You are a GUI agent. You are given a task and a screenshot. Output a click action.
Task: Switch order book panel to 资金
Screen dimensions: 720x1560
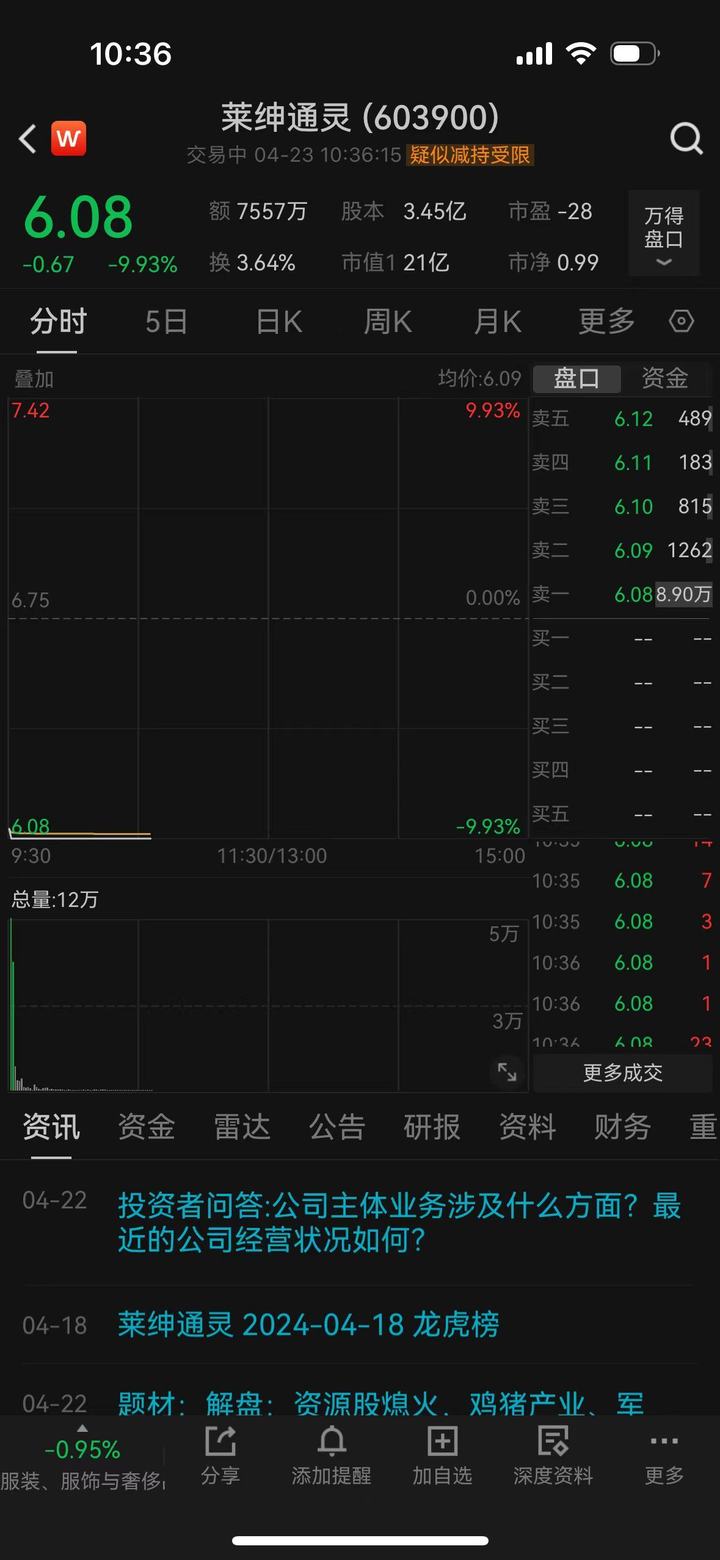click(664, 378)
